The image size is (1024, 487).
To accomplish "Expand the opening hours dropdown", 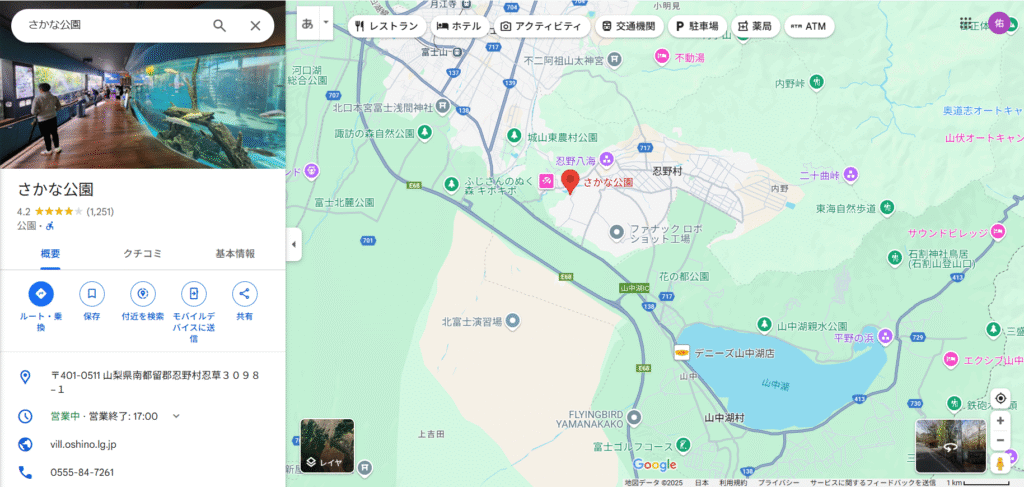I will 177,416.
